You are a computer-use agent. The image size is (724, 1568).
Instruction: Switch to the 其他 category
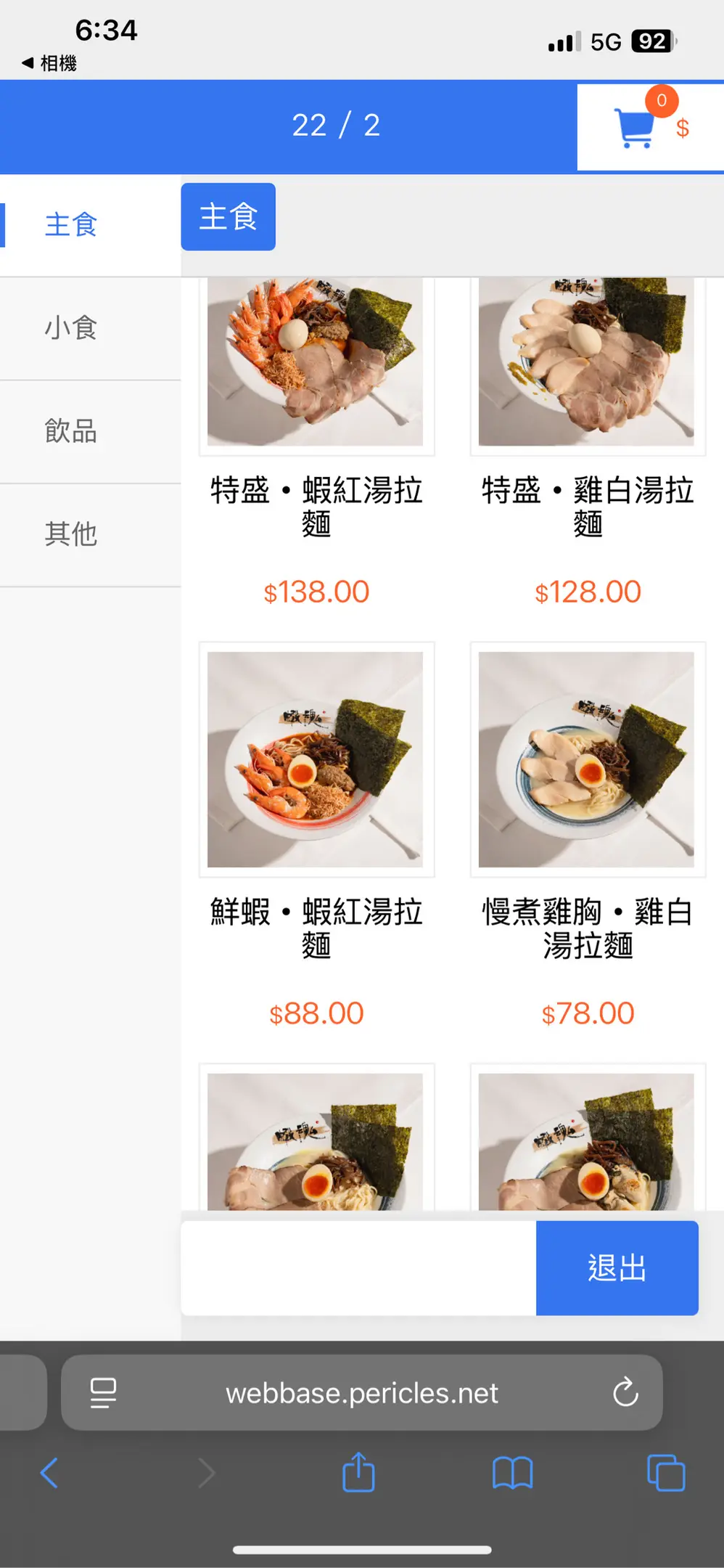pyautogui.click(x=71, y=534)
